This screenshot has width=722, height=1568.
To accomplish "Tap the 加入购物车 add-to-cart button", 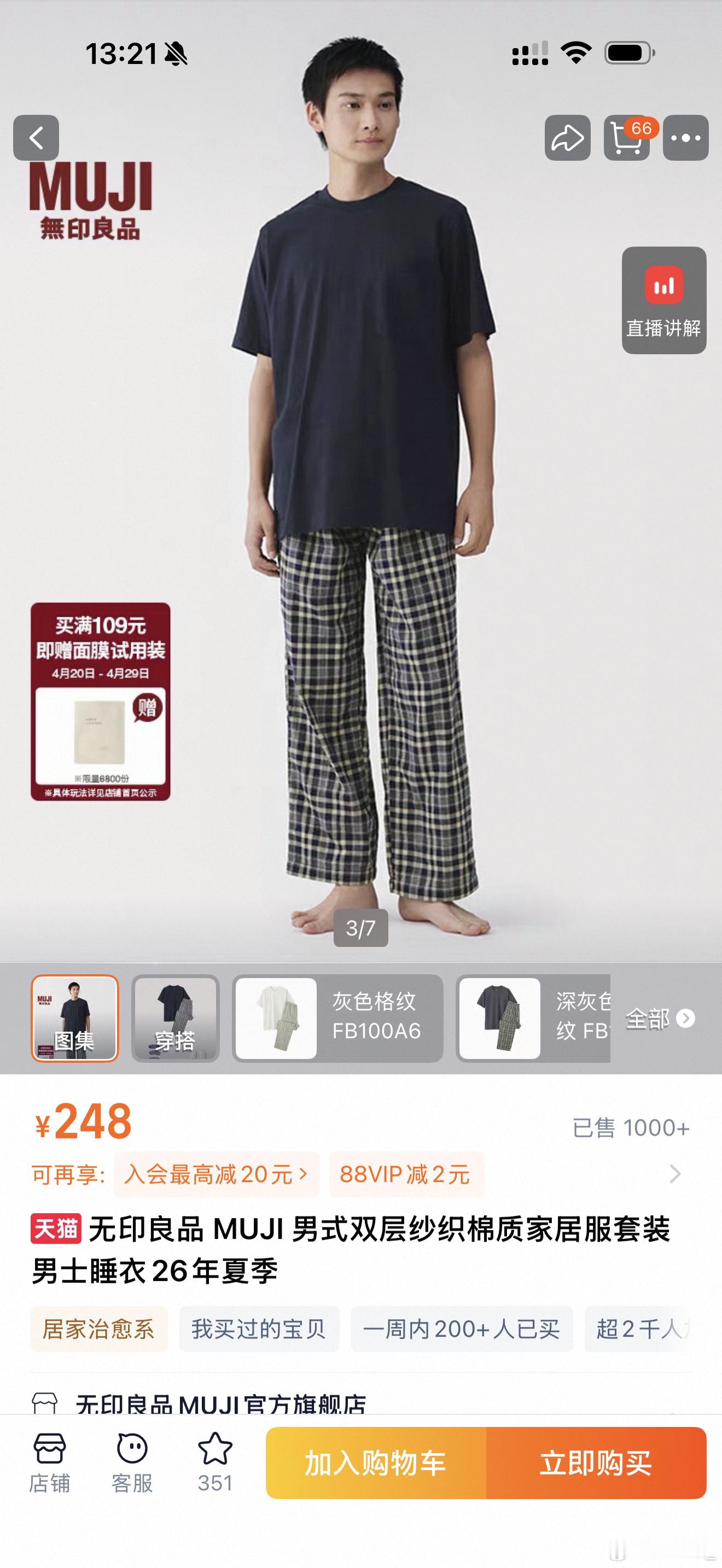I will click(376, 1464).
